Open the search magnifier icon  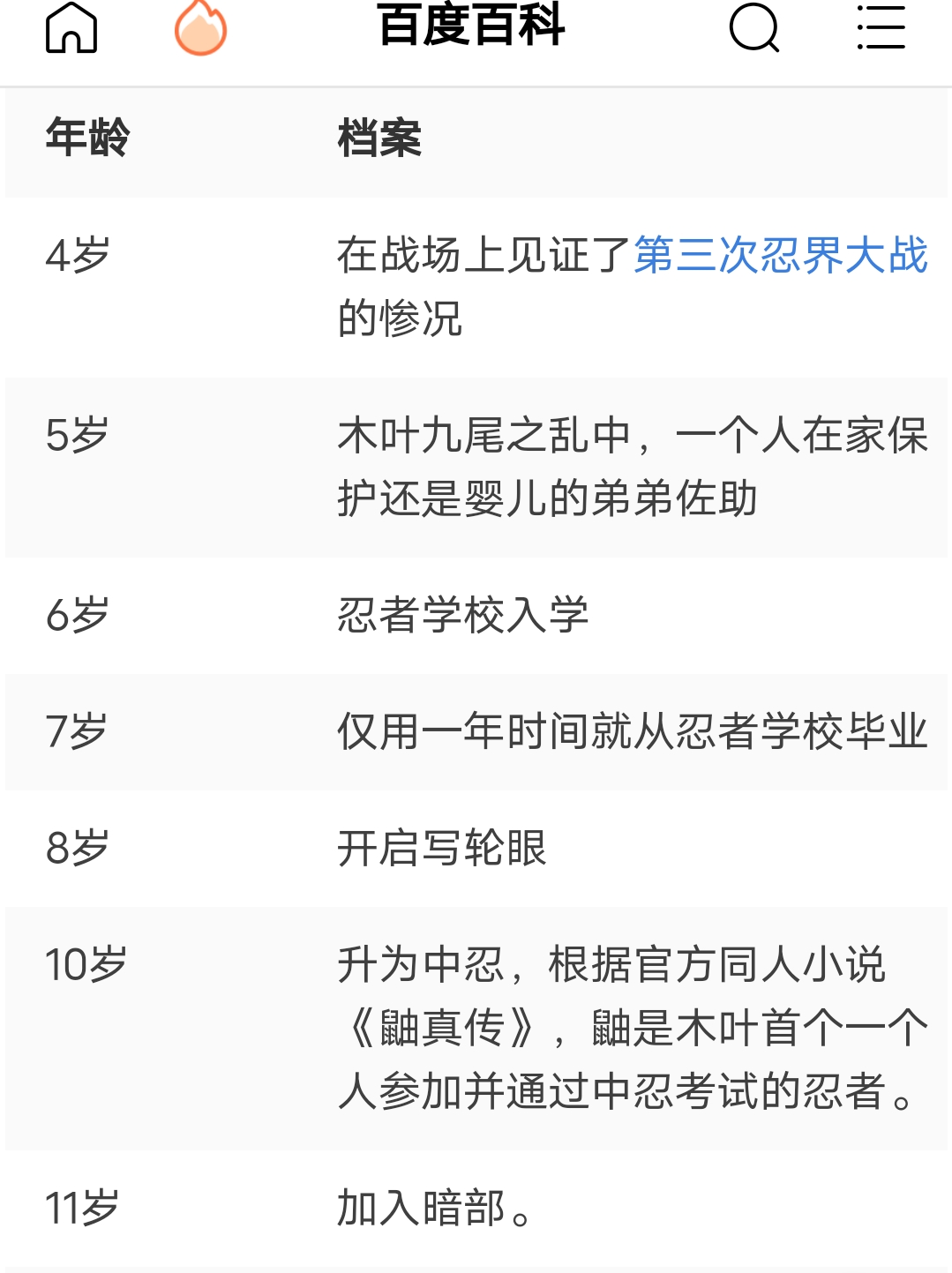coord(754,28)
